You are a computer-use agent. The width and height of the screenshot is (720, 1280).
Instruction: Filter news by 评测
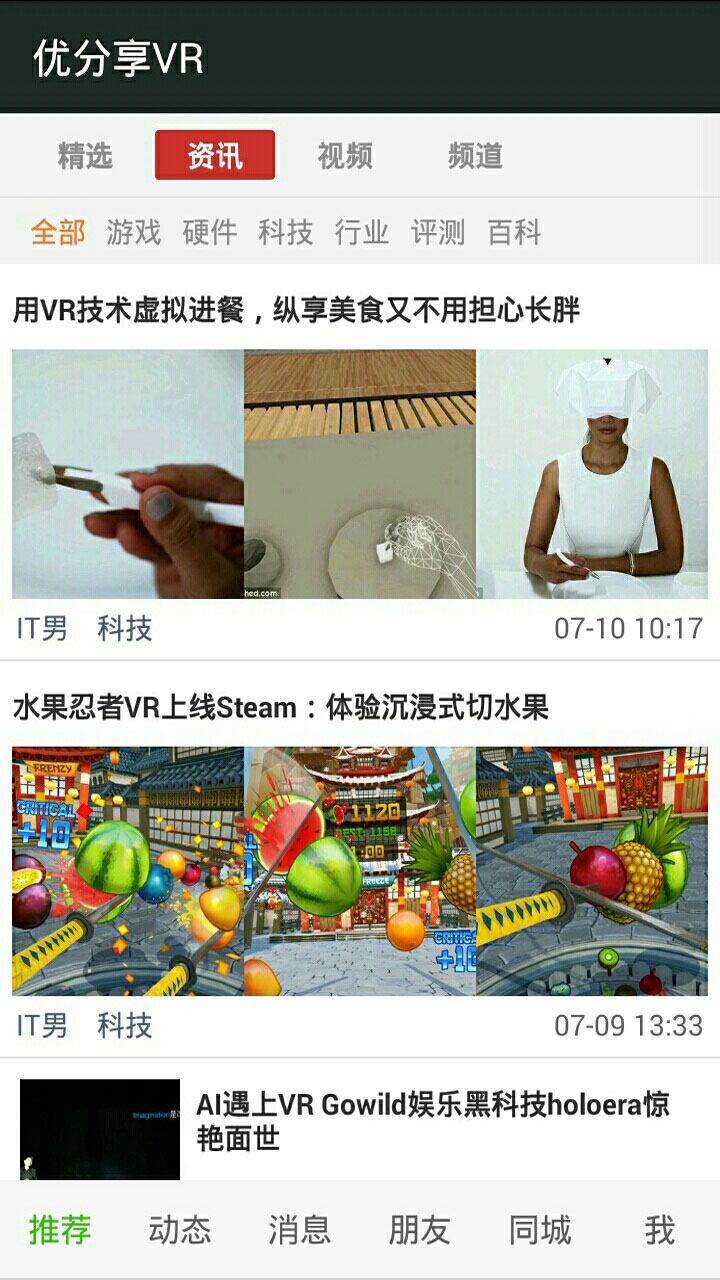(438, 232)
